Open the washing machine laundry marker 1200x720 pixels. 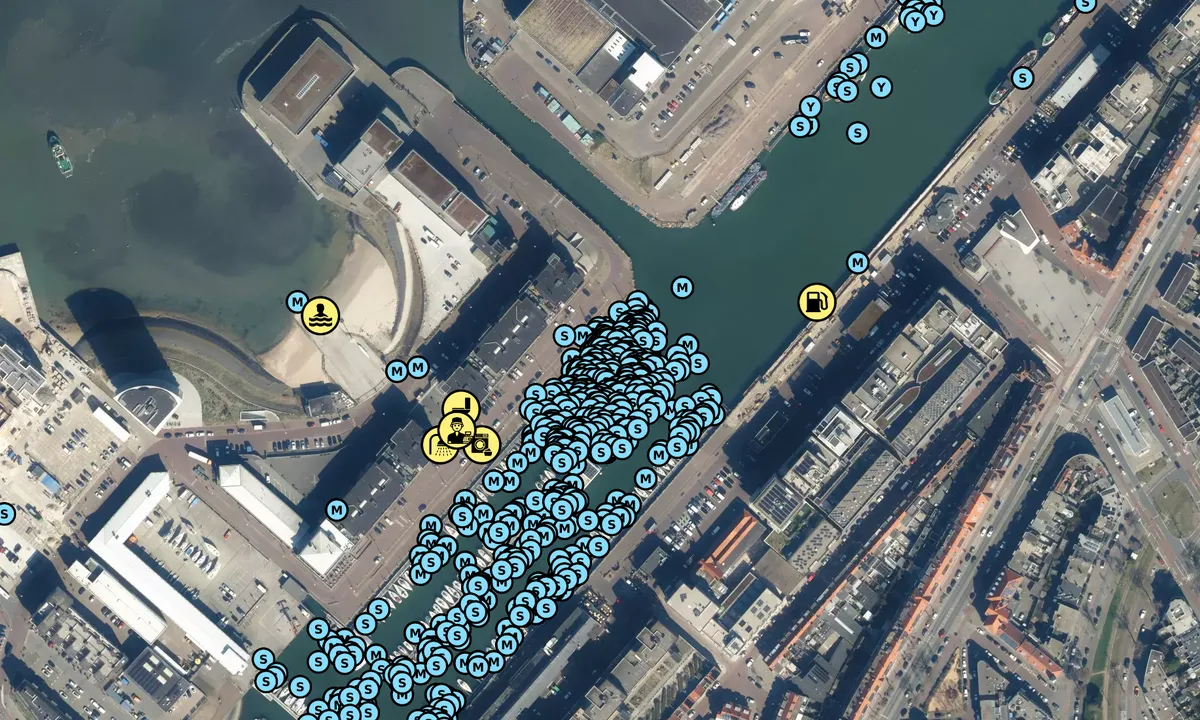coord(487,448)
